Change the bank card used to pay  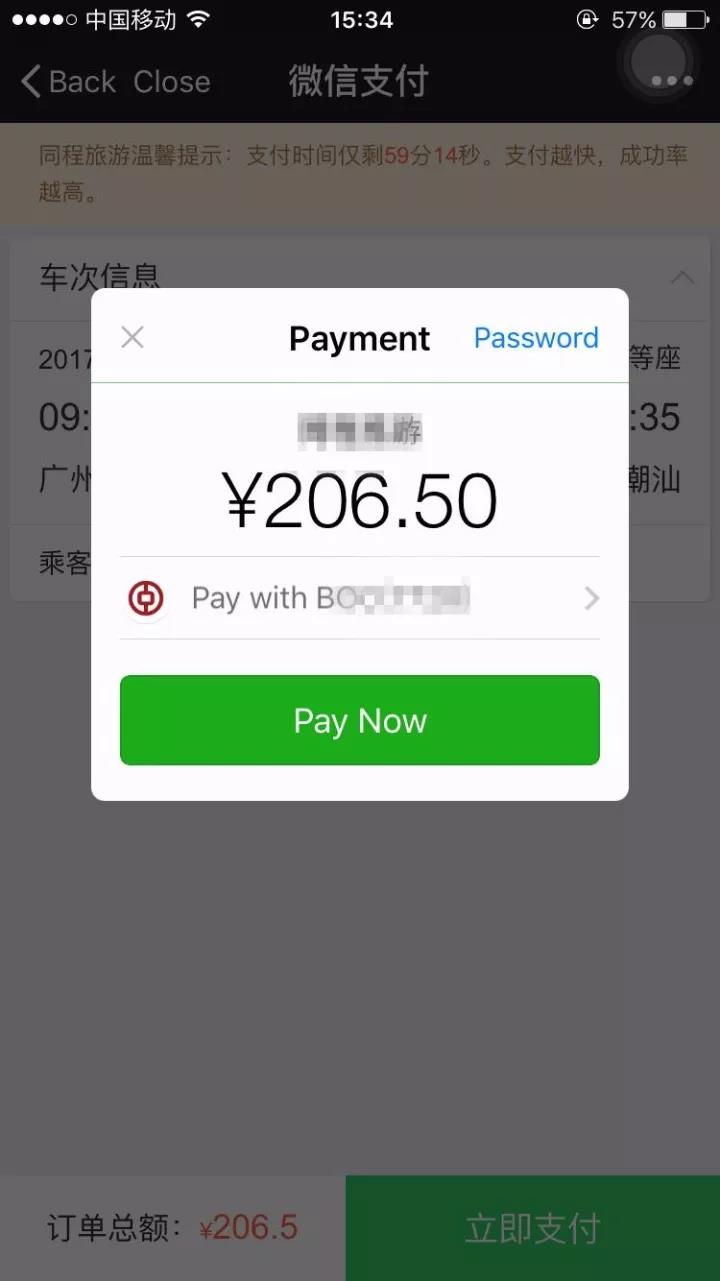tap(360, 598)
